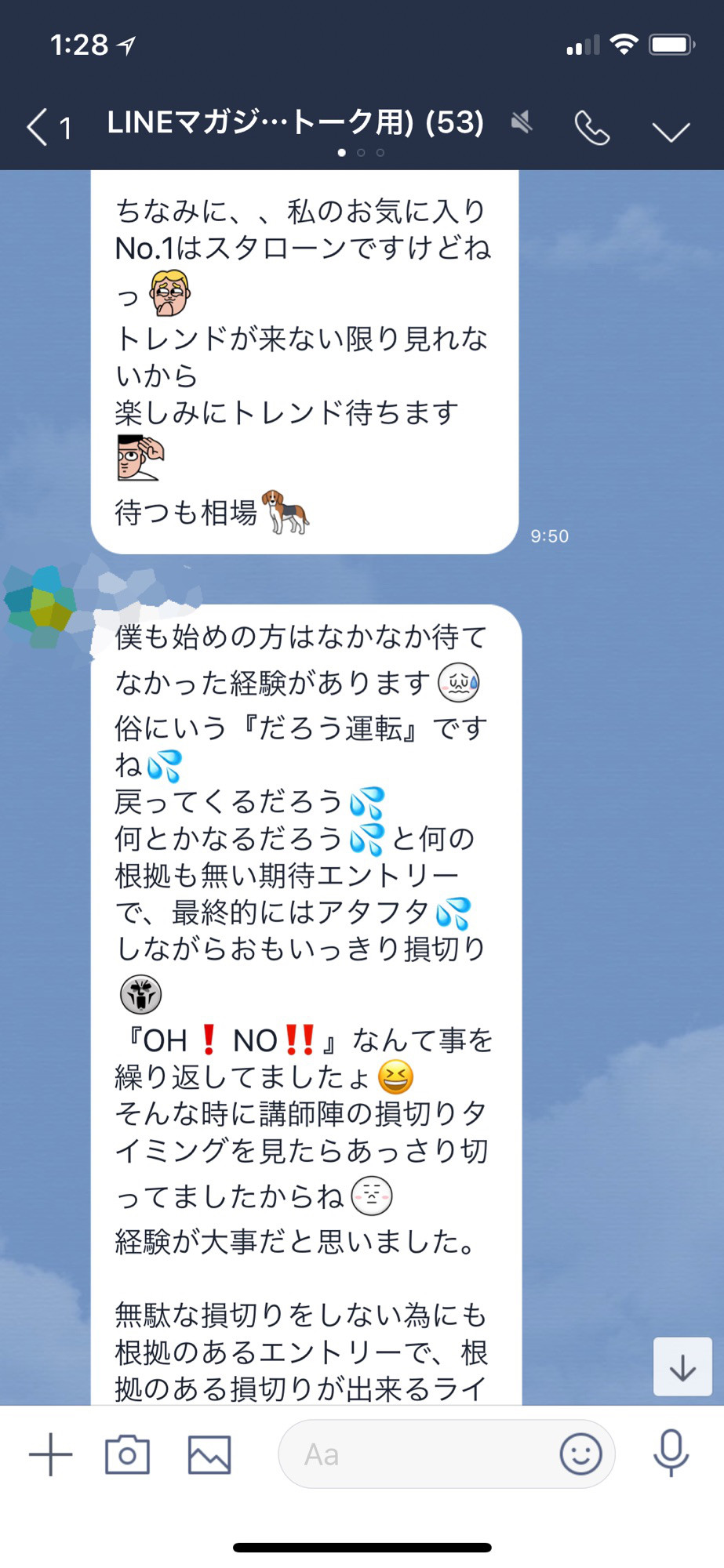The width and height of the screenshot is (724, 1568).
Task: Open the plus attachment menu
Action: (x=50, y=1454)
